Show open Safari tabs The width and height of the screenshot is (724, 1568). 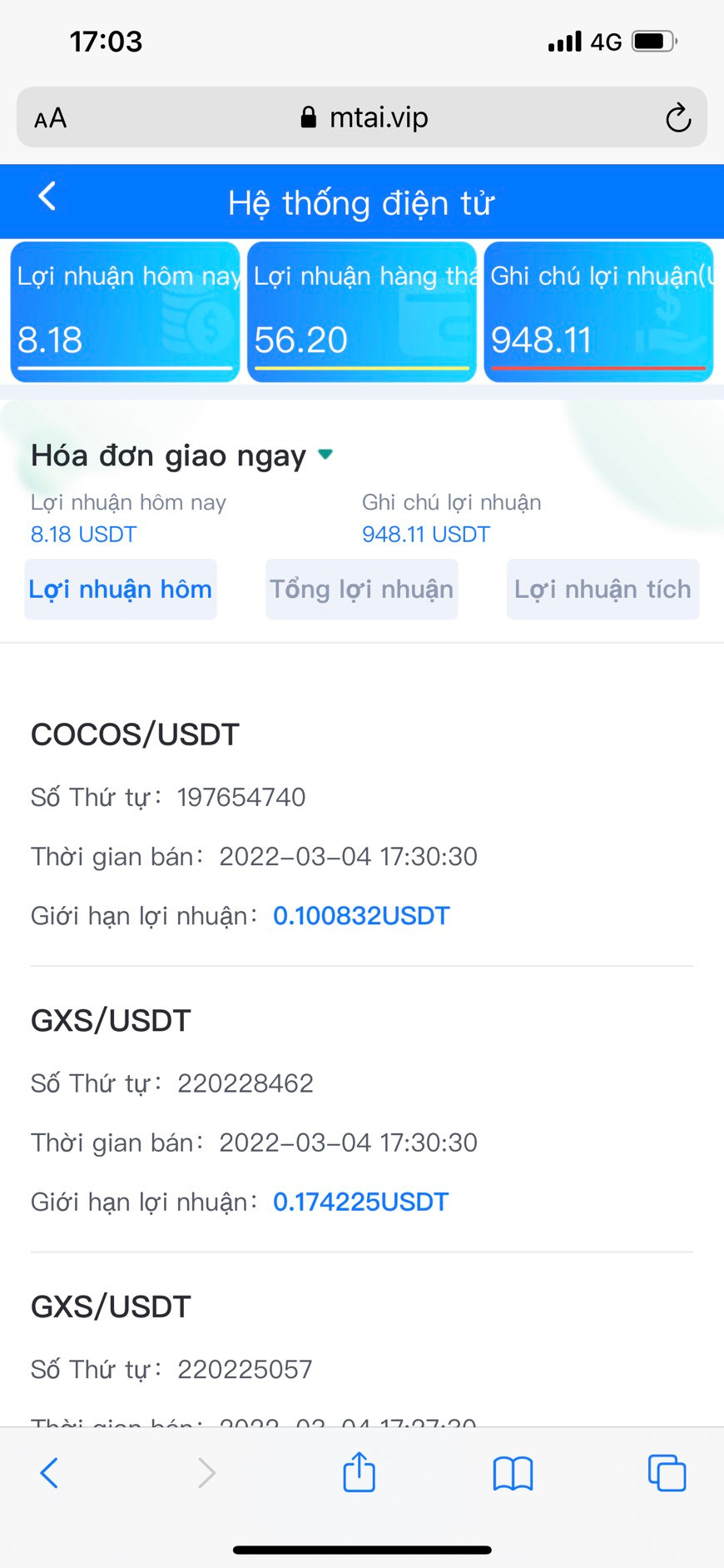667,1472
